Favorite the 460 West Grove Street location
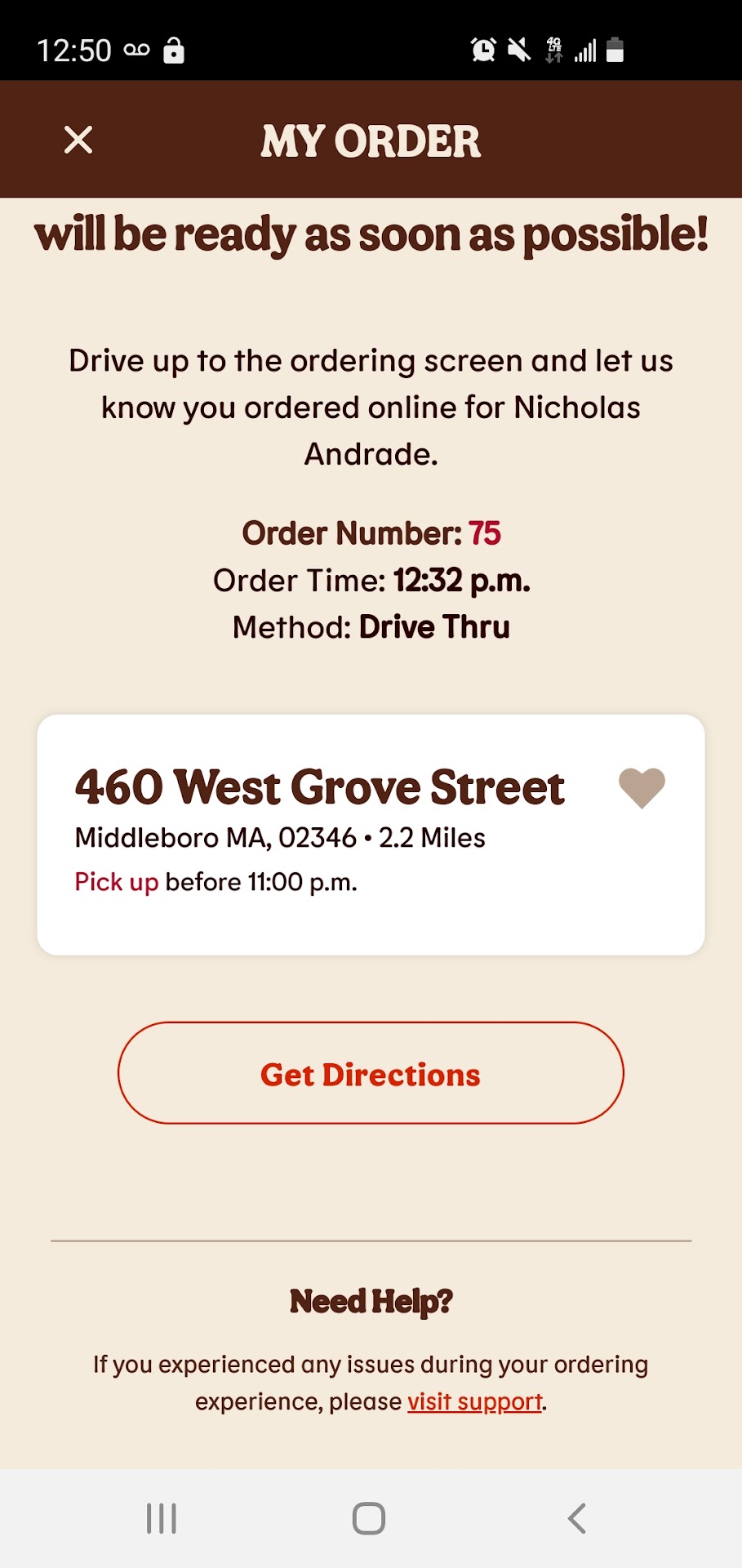742x1568 pixels. coord(642,788)
